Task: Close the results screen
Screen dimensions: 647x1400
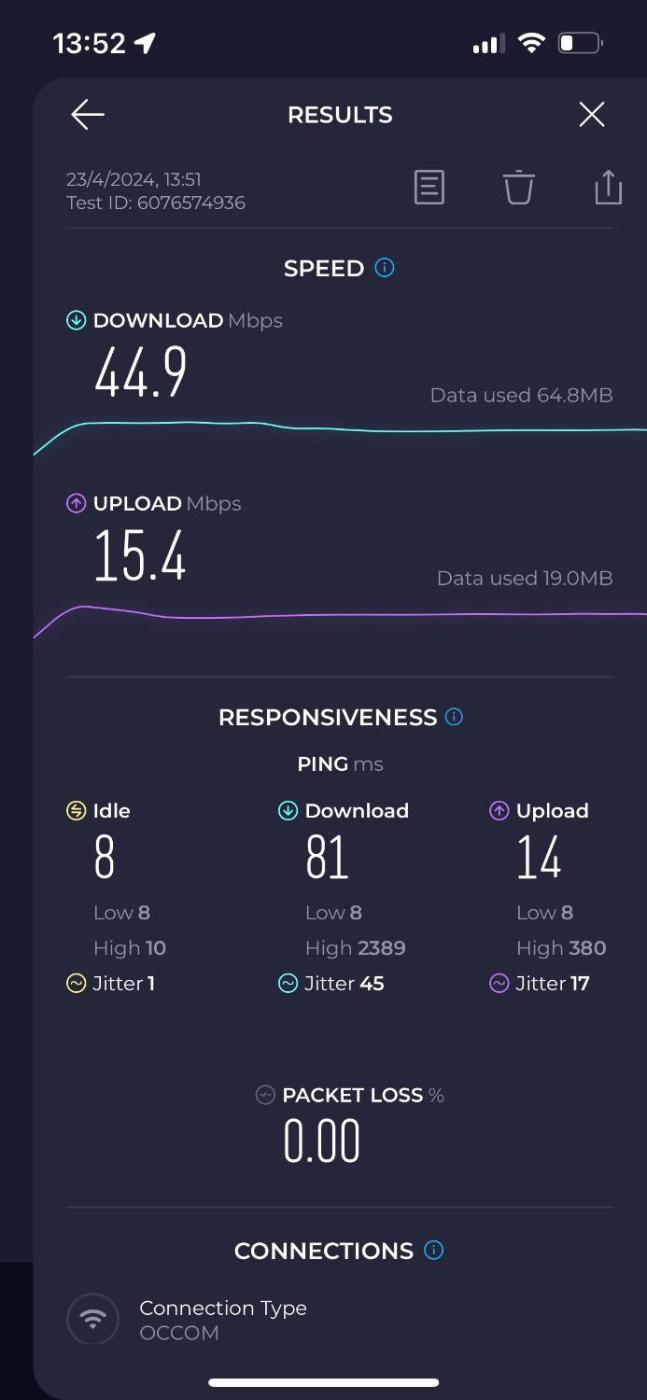Action: point(592,115)
